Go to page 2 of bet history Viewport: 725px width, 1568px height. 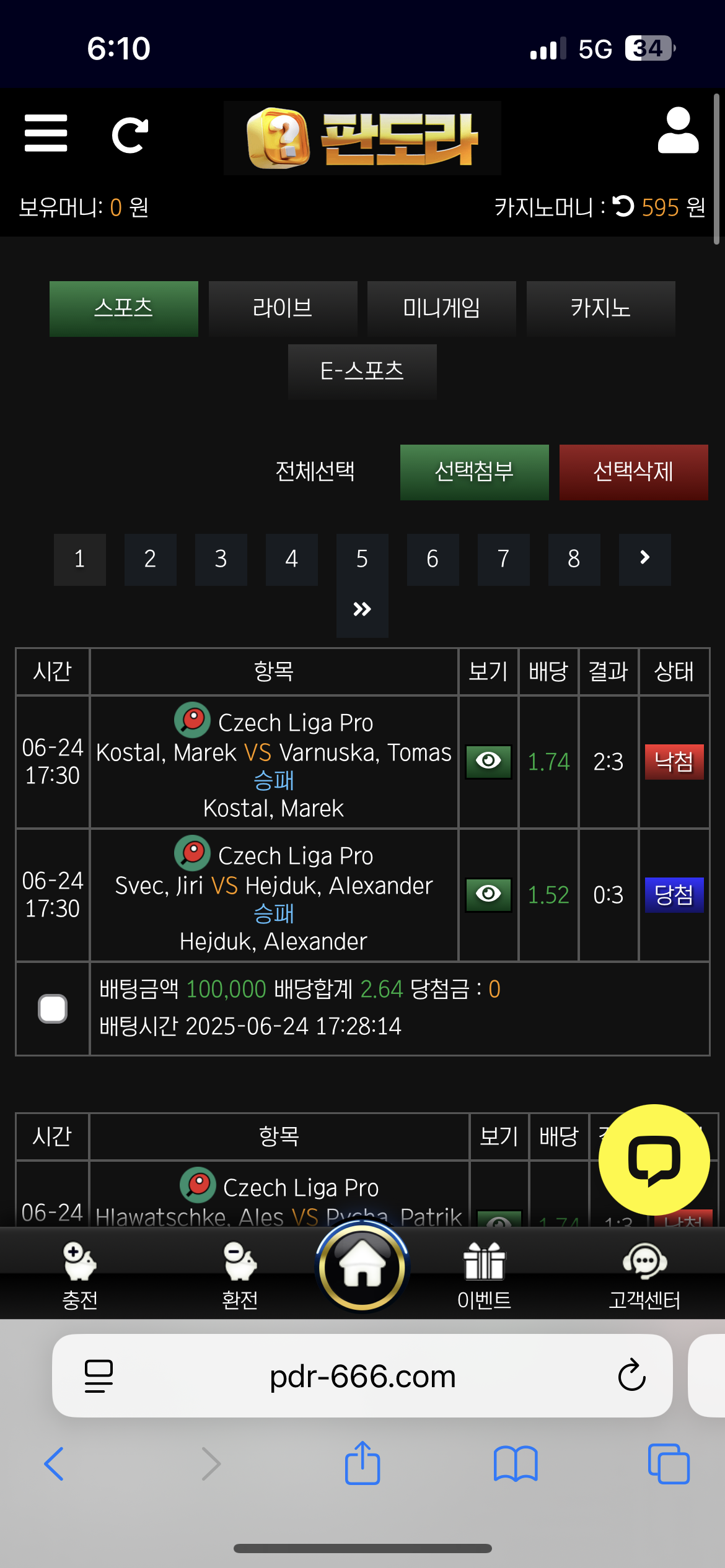click(x=150, y=559)
